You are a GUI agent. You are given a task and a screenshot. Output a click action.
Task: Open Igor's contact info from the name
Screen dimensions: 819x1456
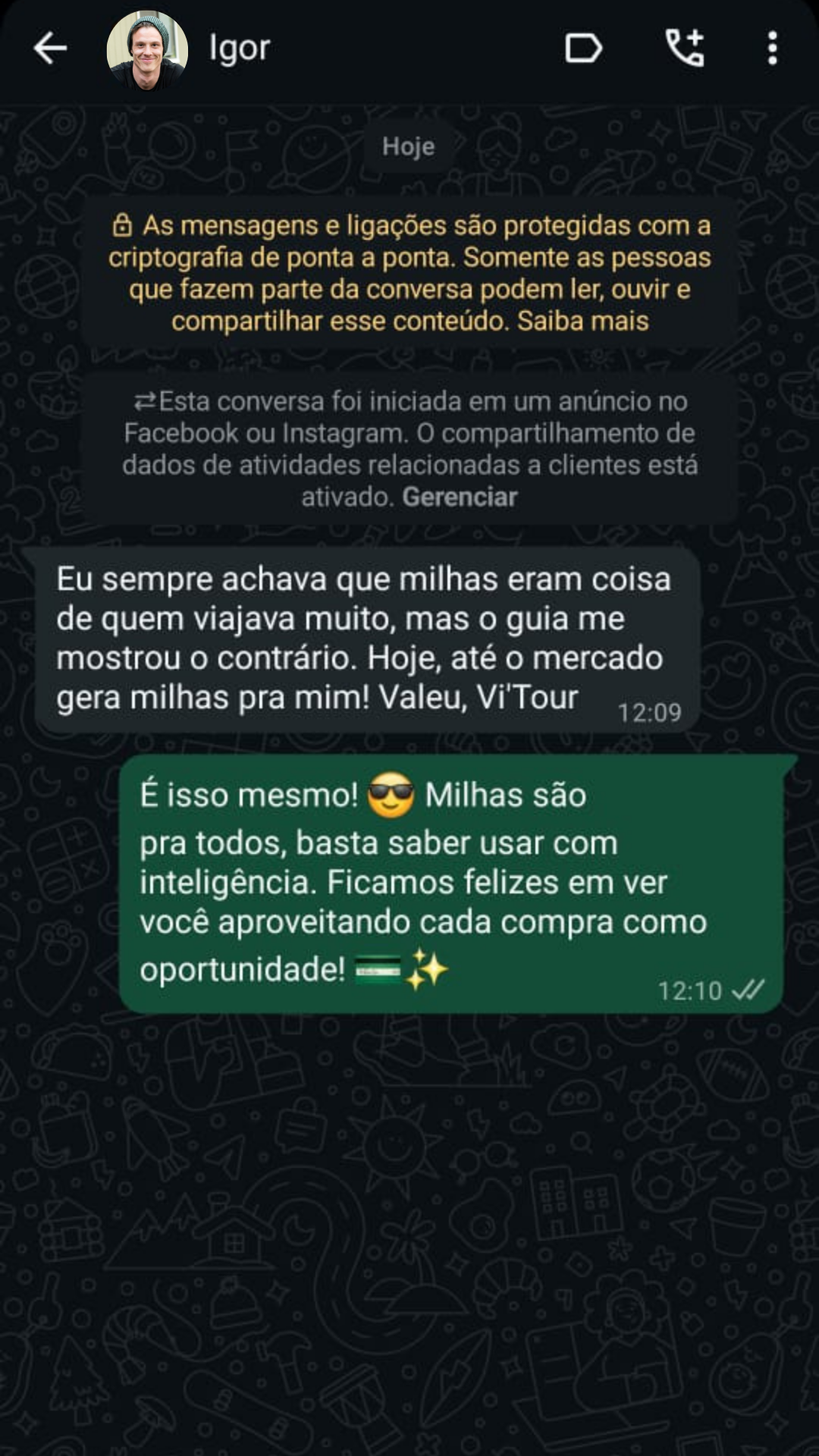coord(240,49)
